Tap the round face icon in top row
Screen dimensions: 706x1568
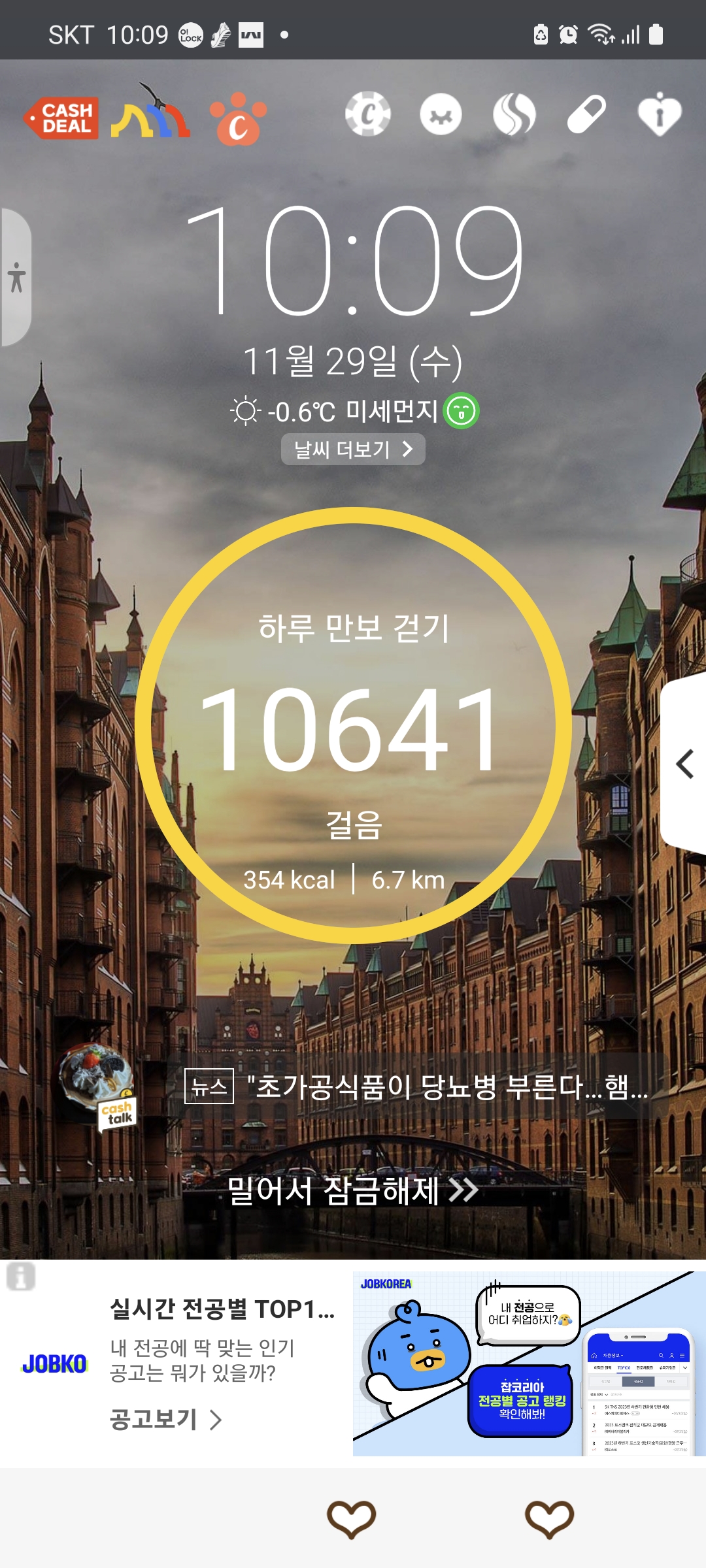[441, 114]
